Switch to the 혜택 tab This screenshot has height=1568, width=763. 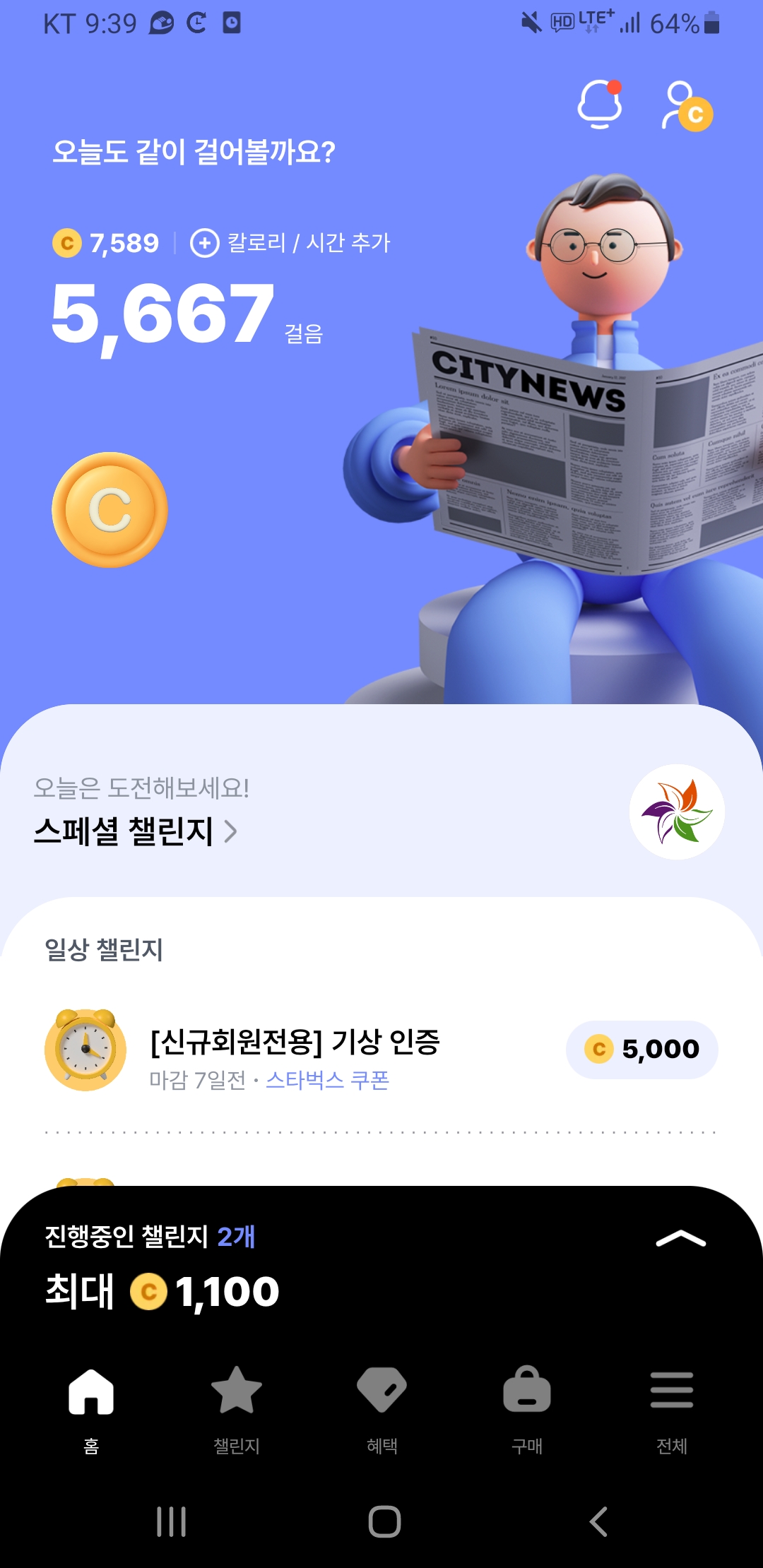click(382, 1407)
